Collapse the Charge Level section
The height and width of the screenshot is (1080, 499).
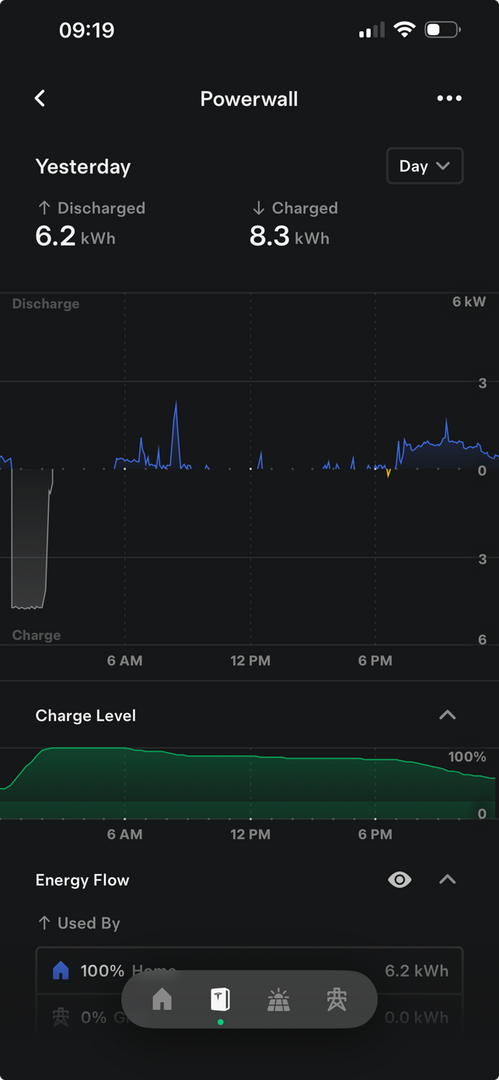pyautogui.click(x=447, y=715)
